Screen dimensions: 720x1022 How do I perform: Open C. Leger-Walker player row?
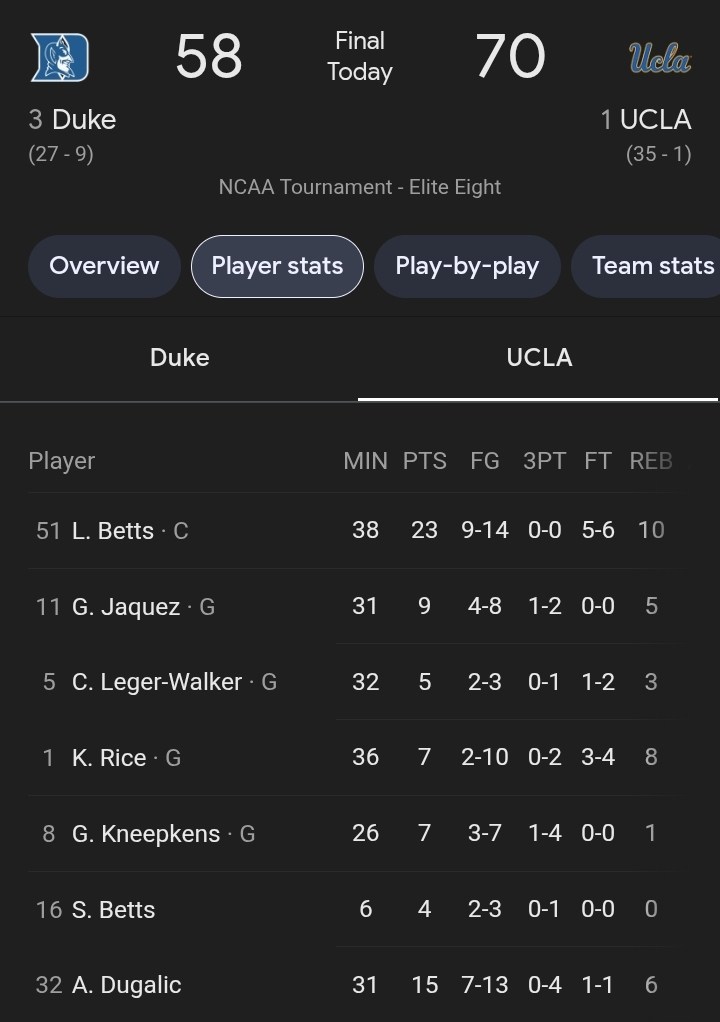click(157, 682)
